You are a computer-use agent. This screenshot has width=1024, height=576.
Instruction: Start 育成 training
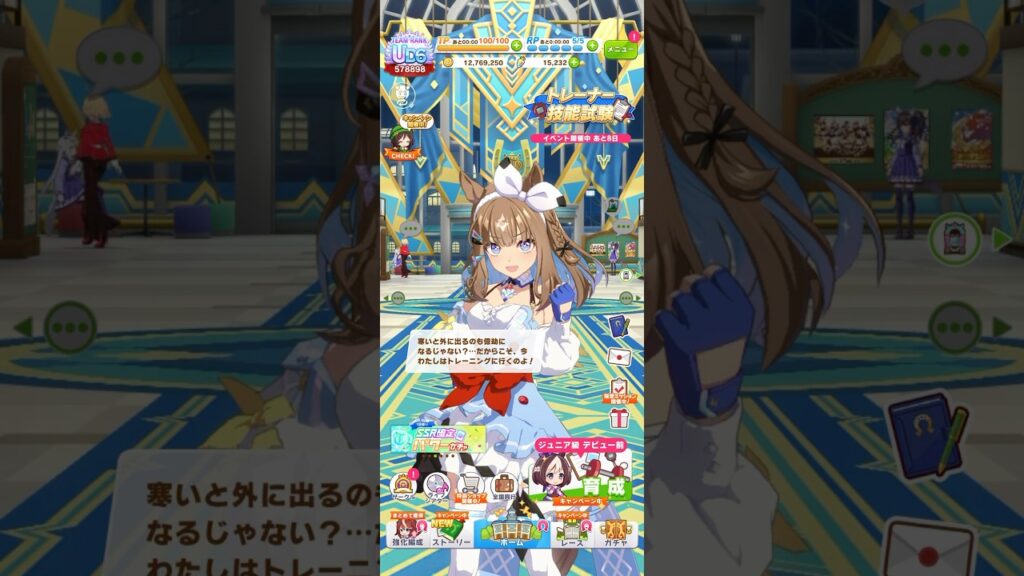coord(588,482)
